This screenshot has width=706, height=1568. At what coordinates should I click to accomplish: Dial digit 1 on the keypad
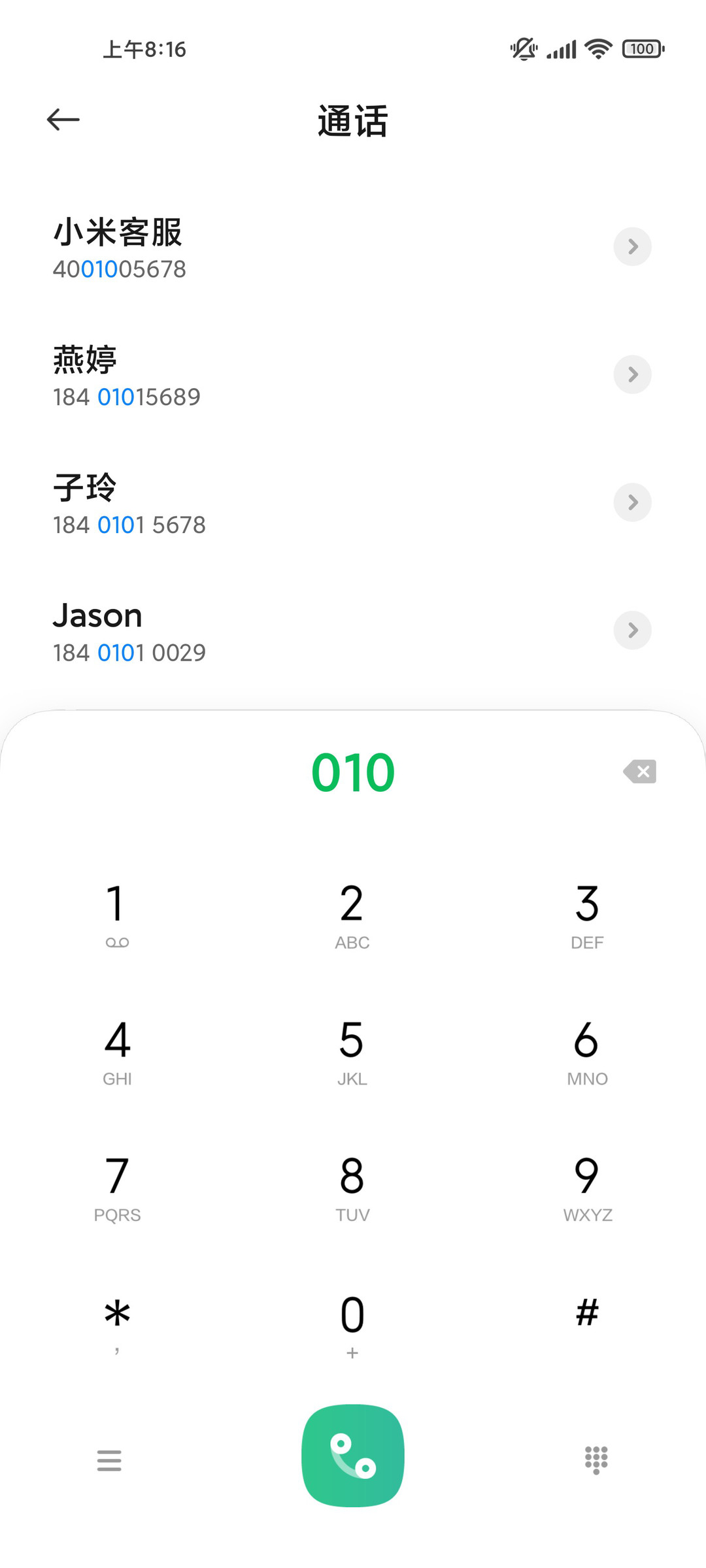pyautogui.click(x=118, y=915)
